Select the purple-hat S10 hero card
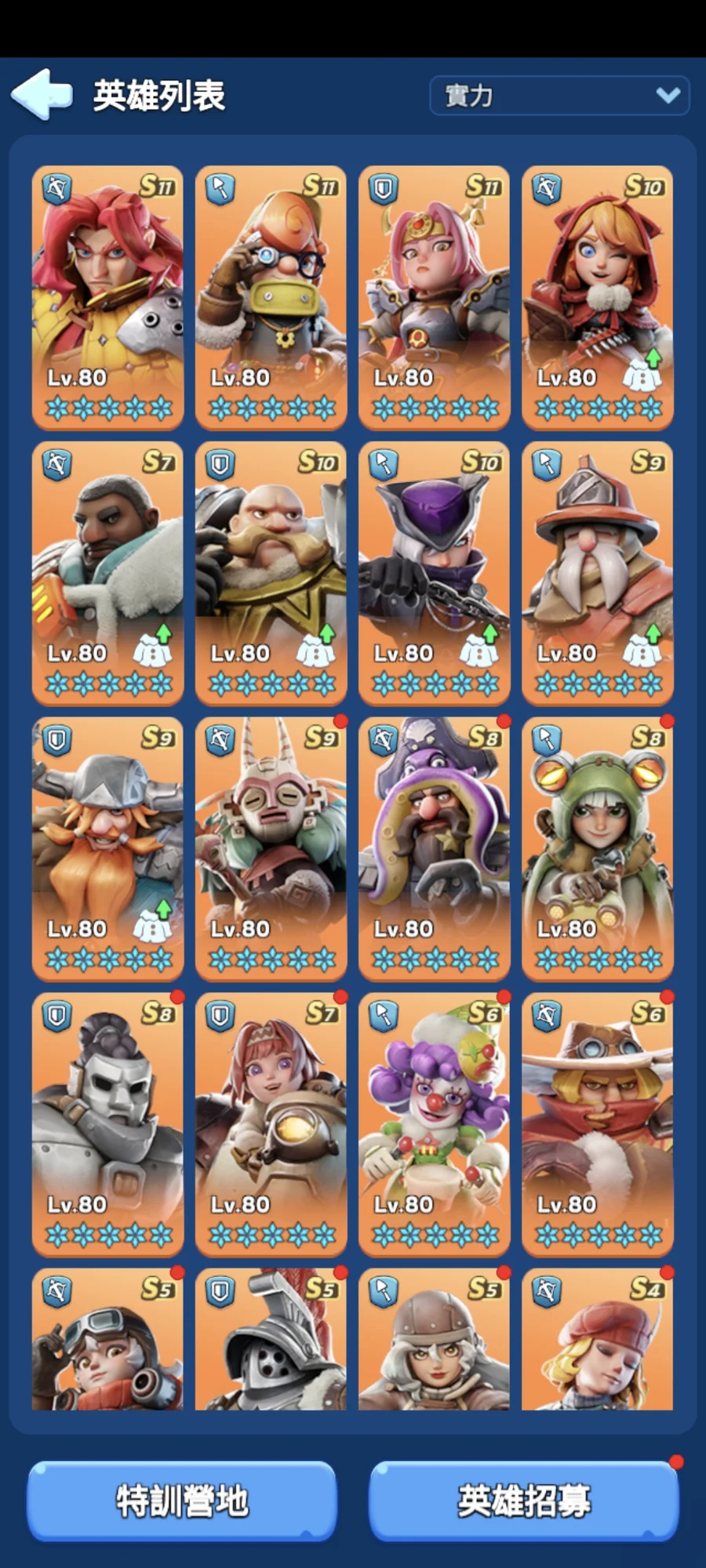Image resolution: width=706 pixels, height=1568 pixels. [x=434, y=573]
